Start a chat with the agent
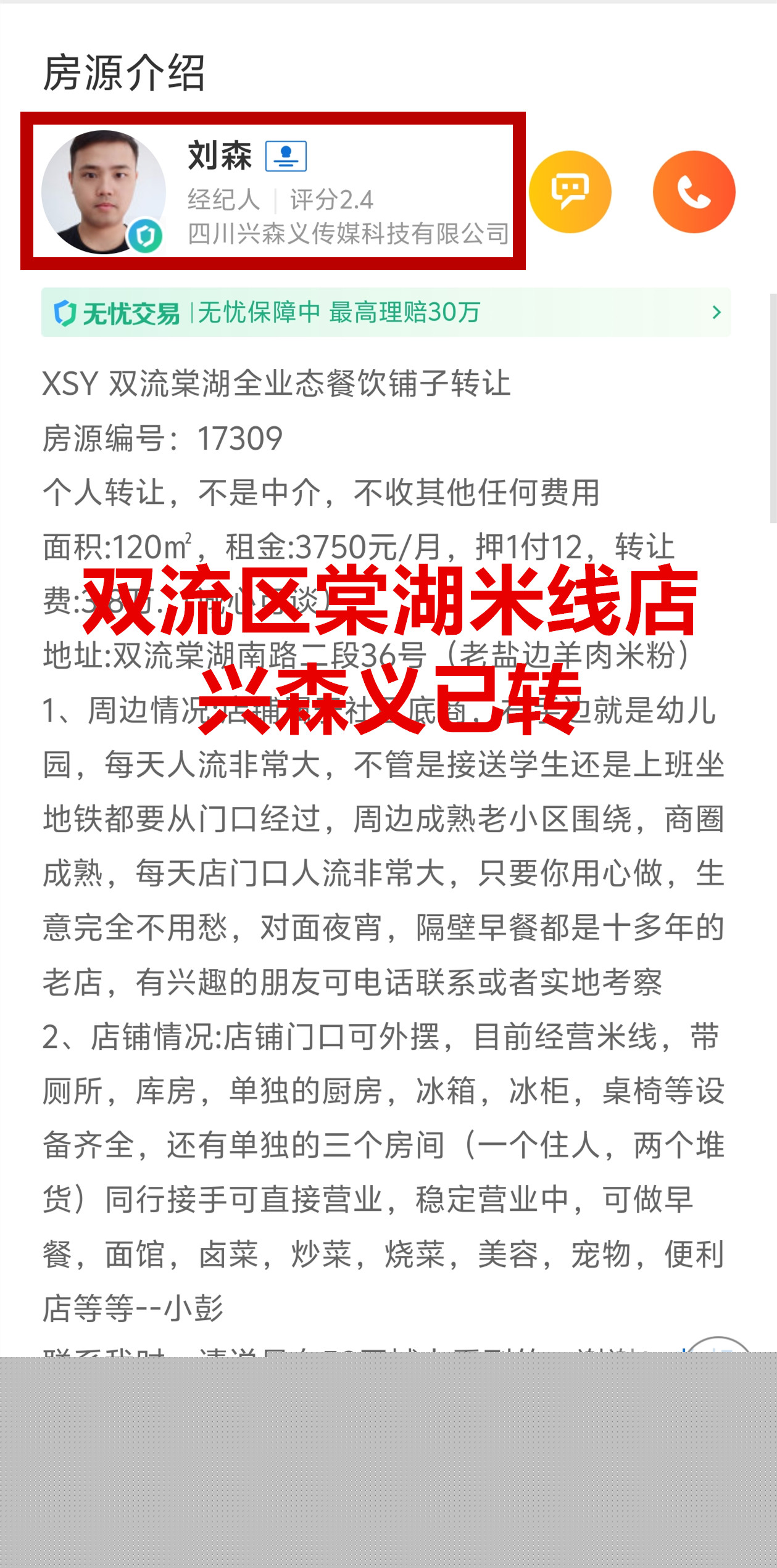777x1568 pixels. [570, 192]
